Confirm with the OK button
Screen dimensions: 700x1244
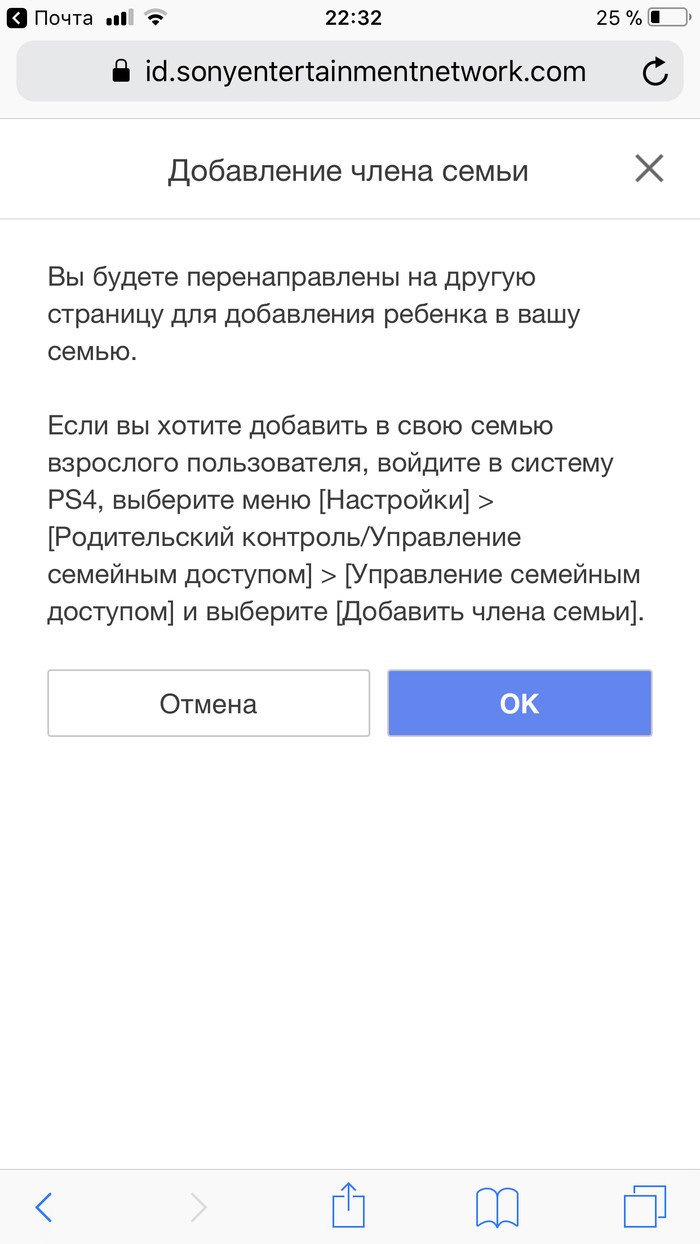(519, 703)
